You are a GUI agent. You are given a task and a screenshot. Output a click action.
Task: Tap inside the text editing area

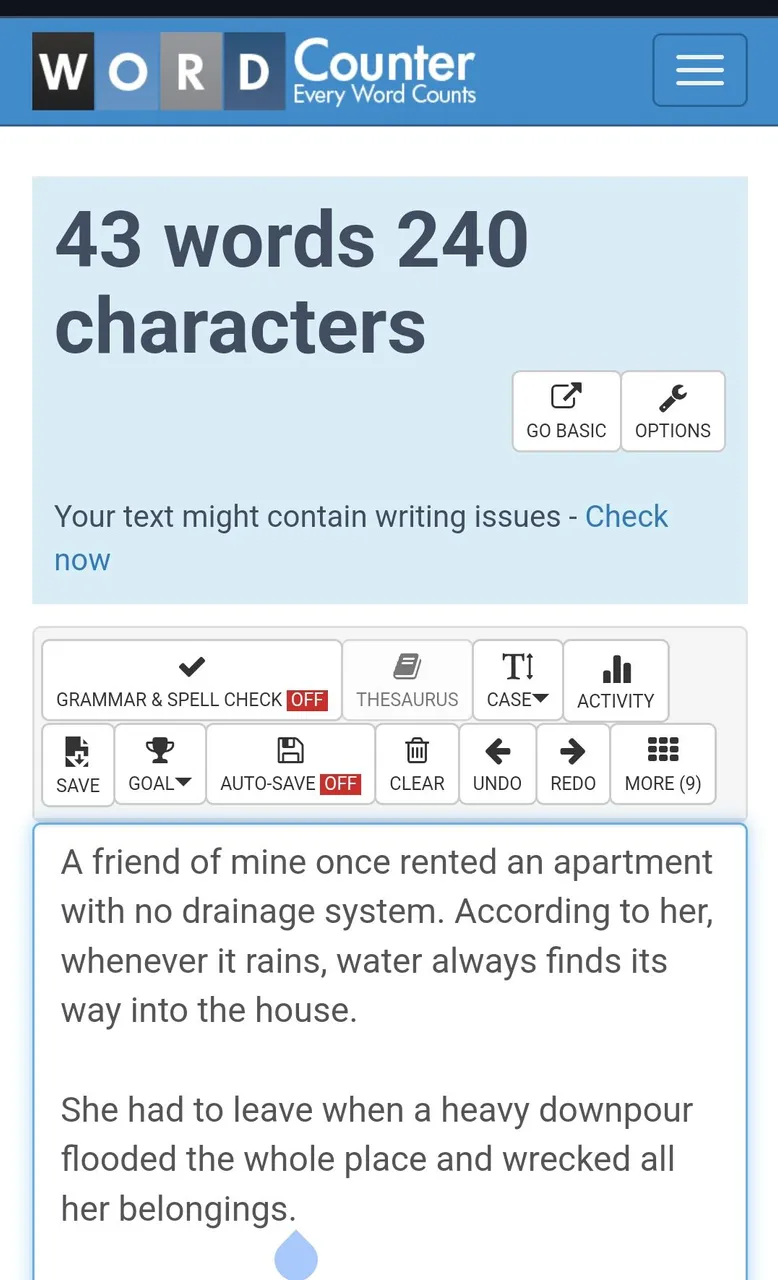[390, 1052]
